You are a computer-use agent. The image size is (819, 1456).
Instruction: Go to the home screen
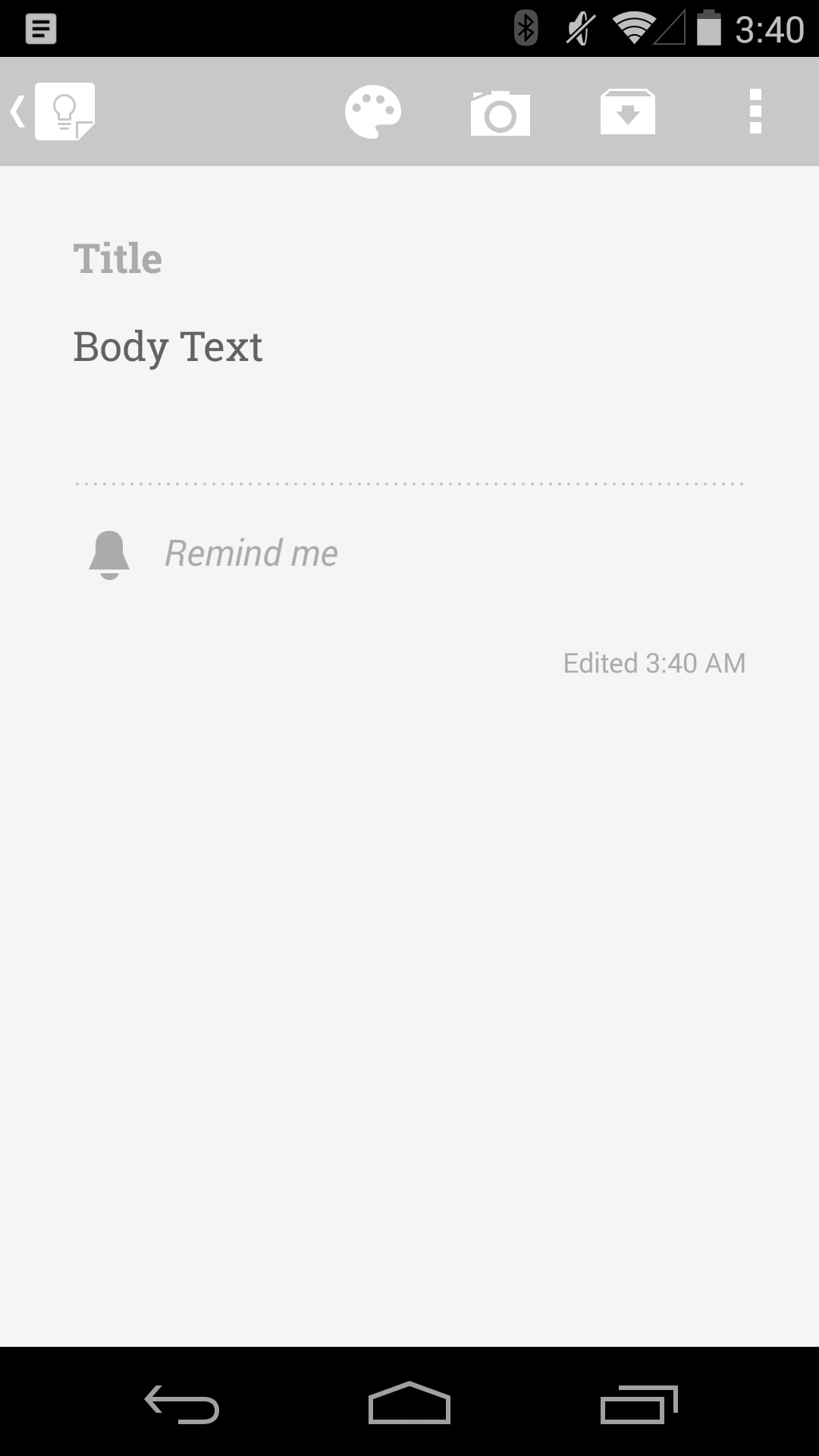(x=409, y=1403)
